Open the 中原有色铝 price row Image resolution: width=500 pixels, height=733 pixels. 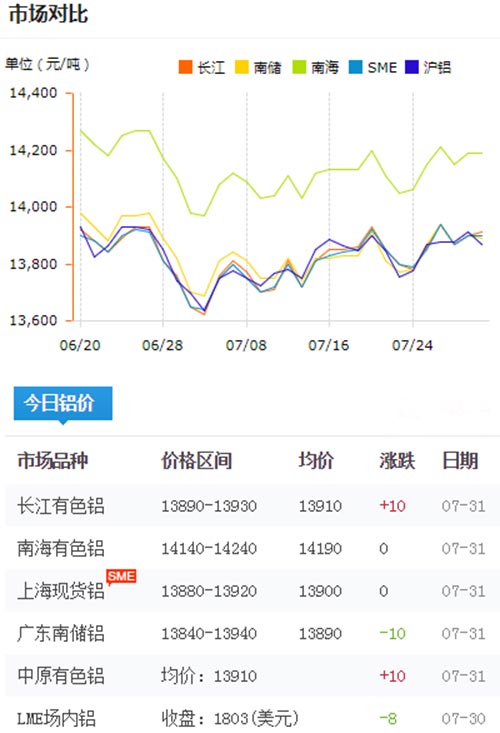tap(252, 676)
